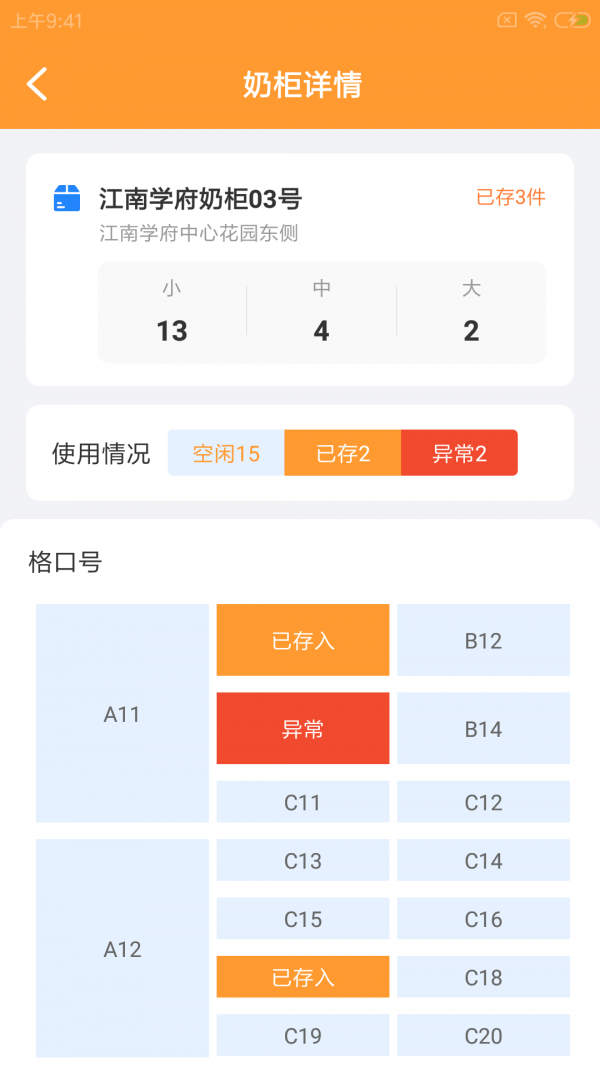Image resolution: width=600 pixels, height=1067 pixels.
Task: Select locker slot B14
Action: point(483,729)
